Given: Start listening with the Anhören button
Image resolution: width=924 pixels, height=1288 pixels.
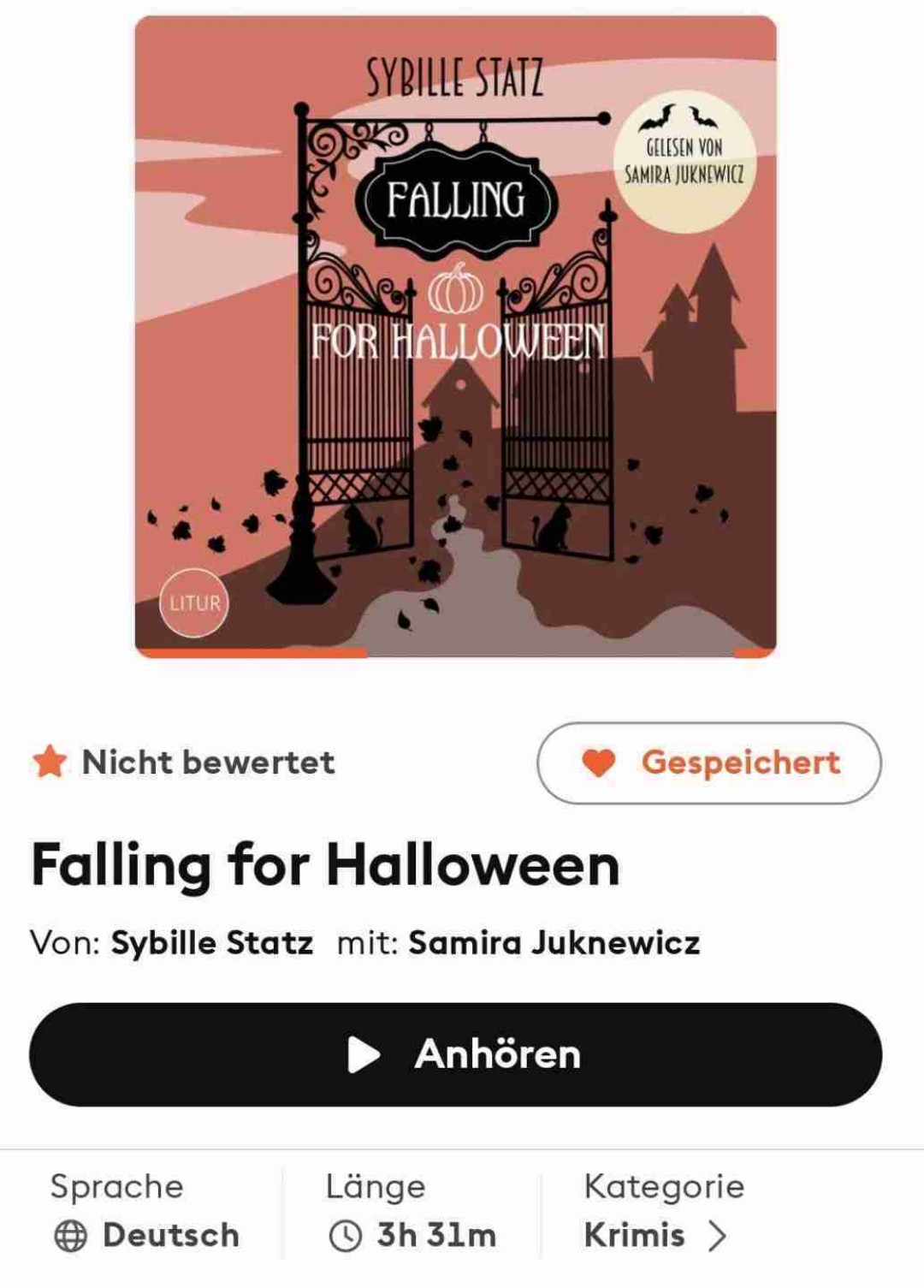Looking at the screenshot, I should (x=455, y=1054).
